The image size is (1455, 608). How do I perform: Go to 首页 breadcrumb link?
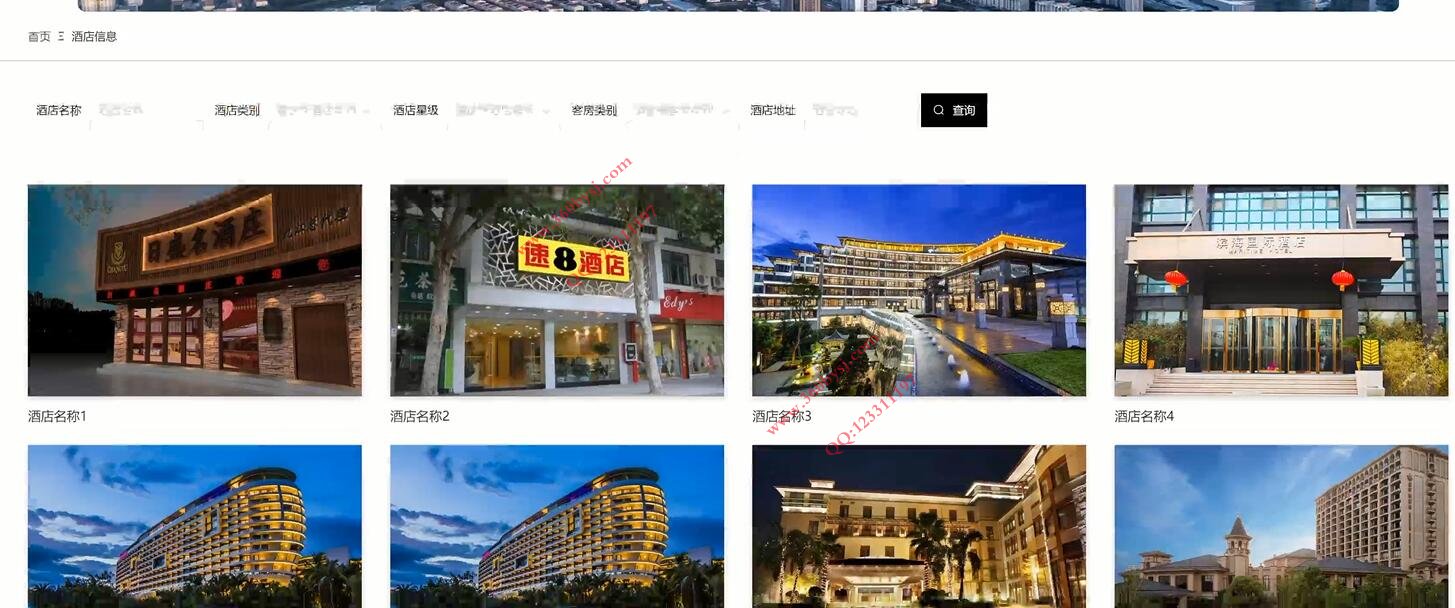coord(39,36)
